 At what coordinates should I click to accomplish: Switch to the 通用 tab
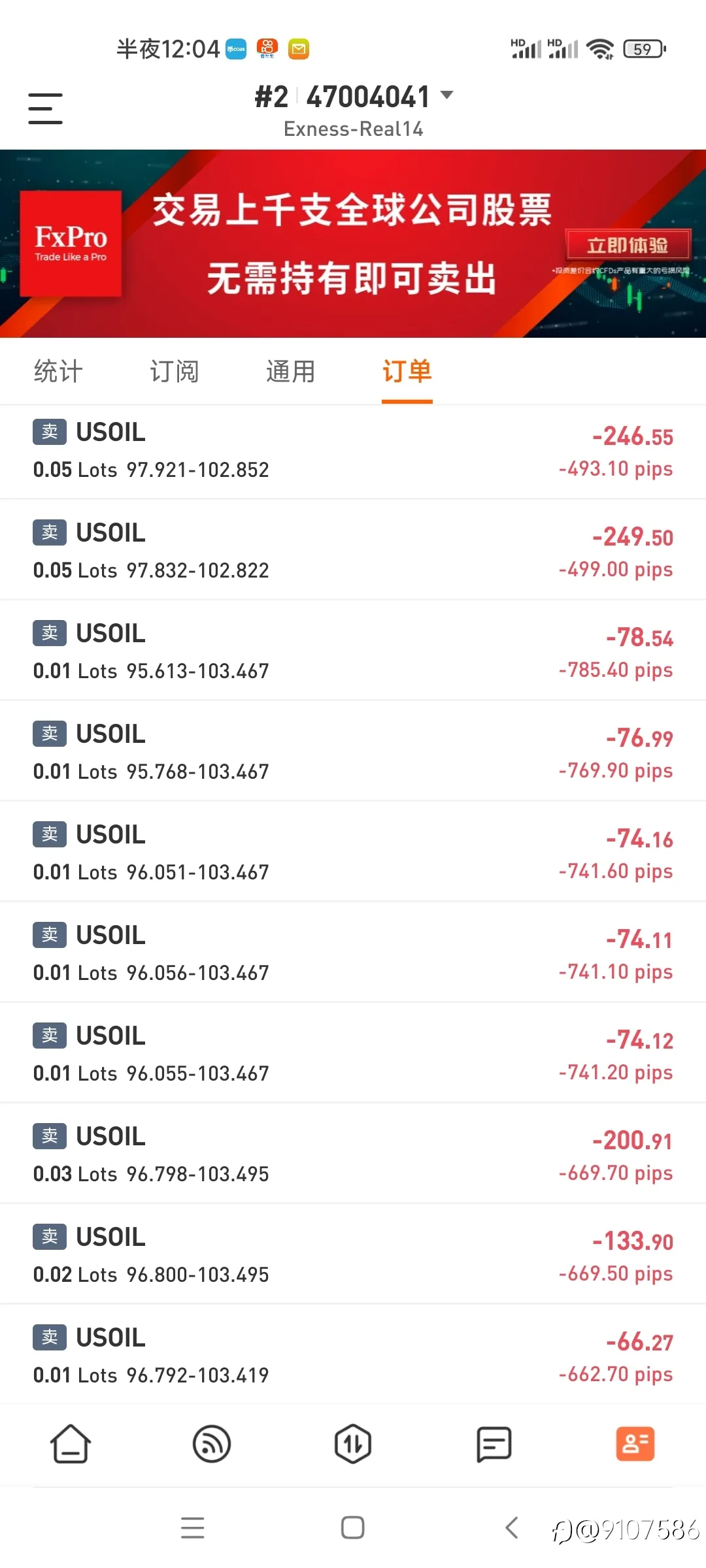pos(290,371)
